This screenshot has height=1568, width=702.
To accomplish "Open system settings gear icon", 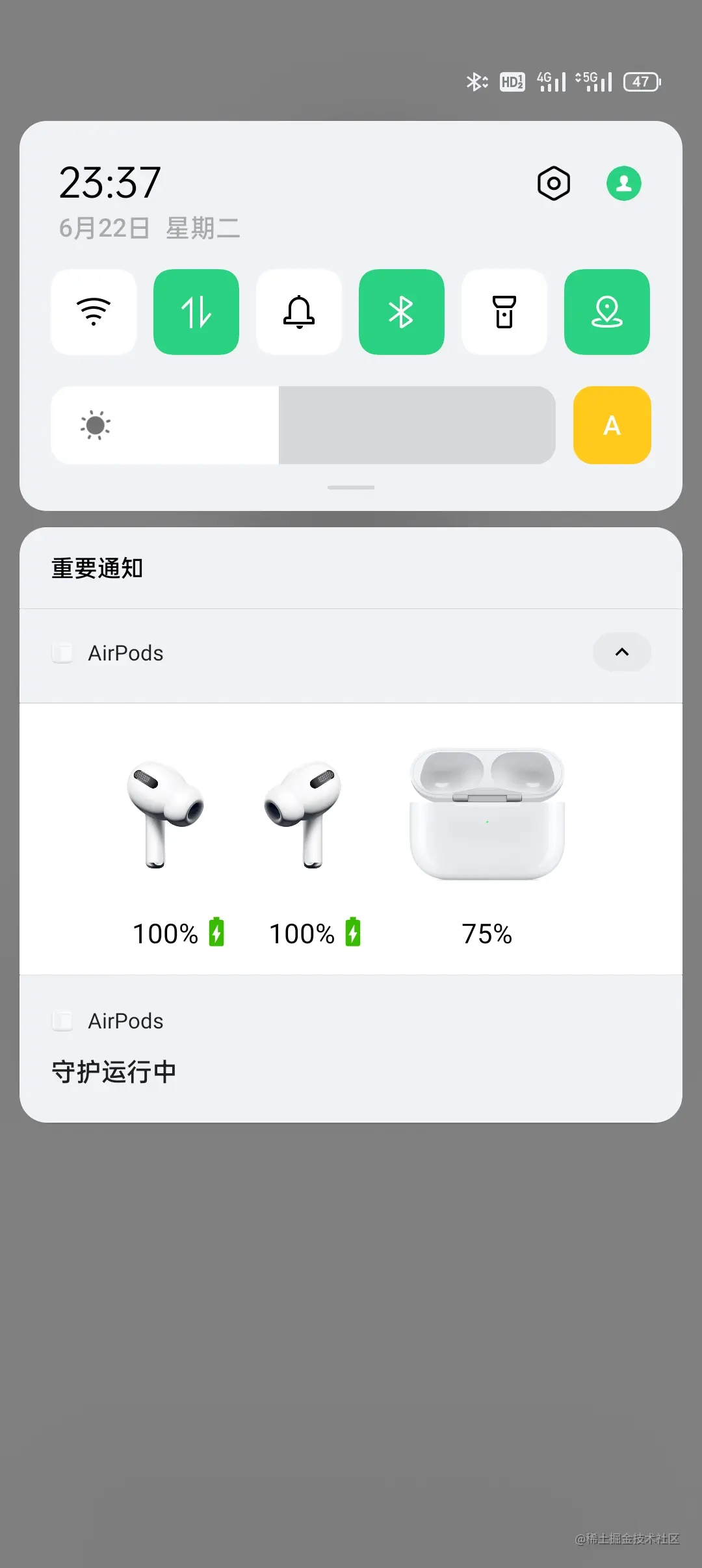I will [554, 183].
